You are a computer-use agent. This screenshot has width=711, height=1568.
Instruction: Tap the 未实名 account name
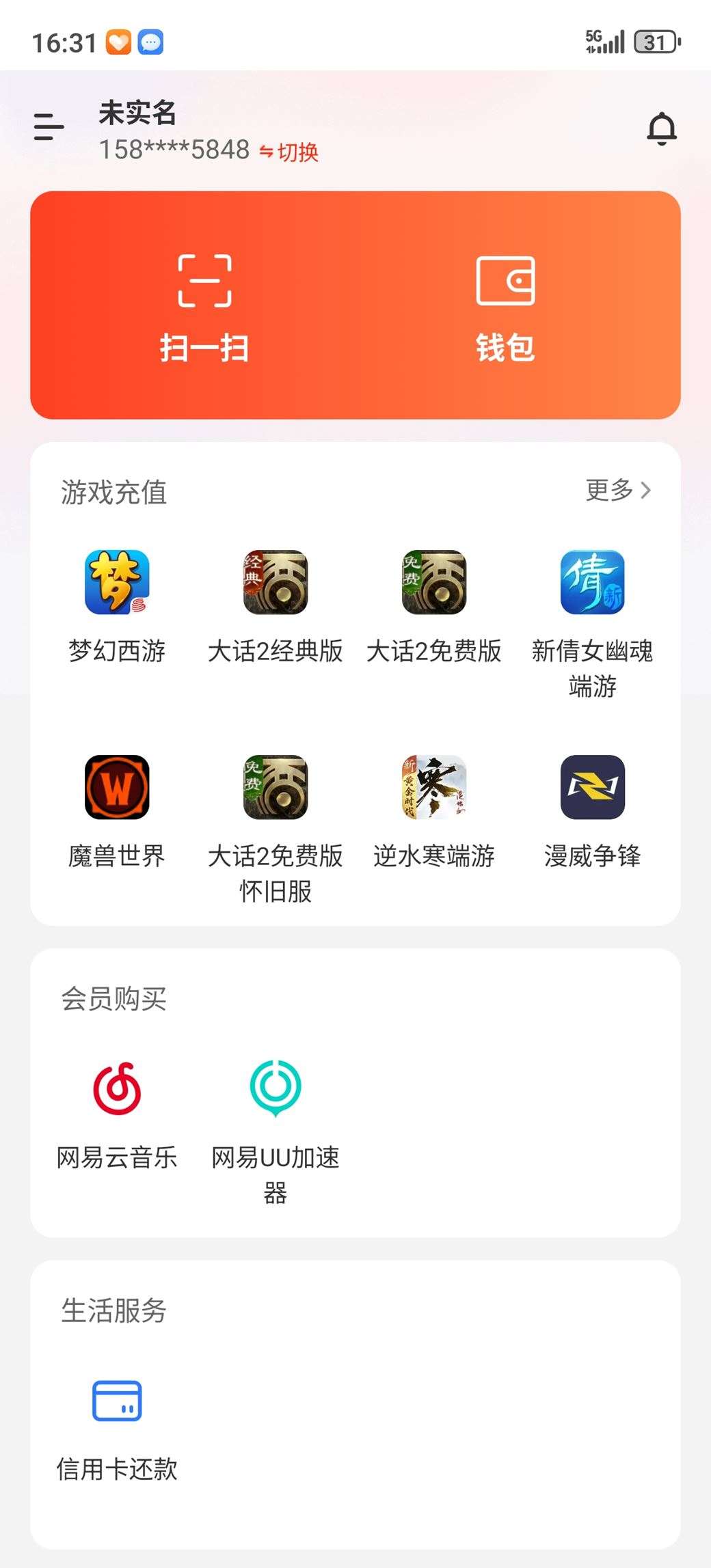pyautogui.click(x=136, y=113)
